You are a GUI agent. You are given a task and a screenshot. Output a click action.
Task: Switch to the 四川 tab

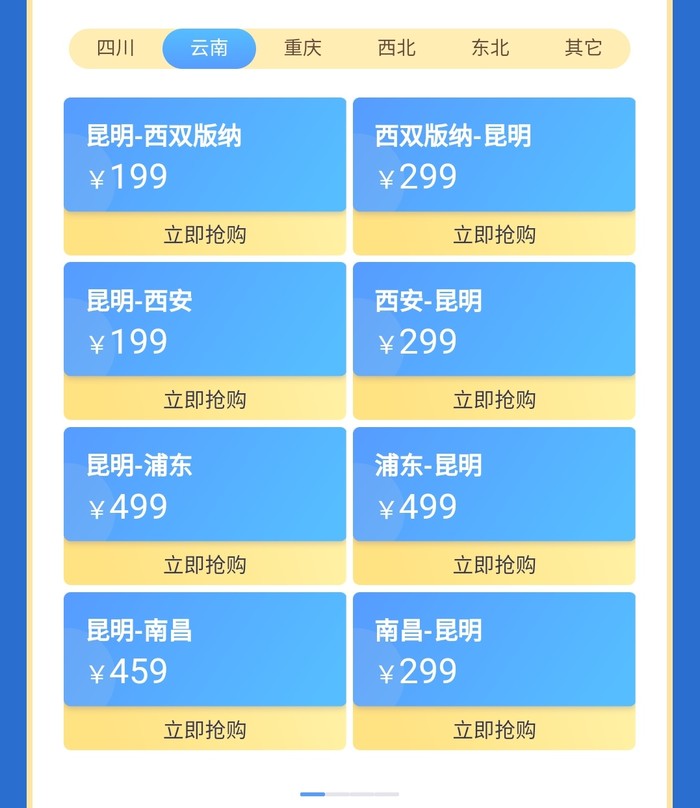click(x=116, y=48)
